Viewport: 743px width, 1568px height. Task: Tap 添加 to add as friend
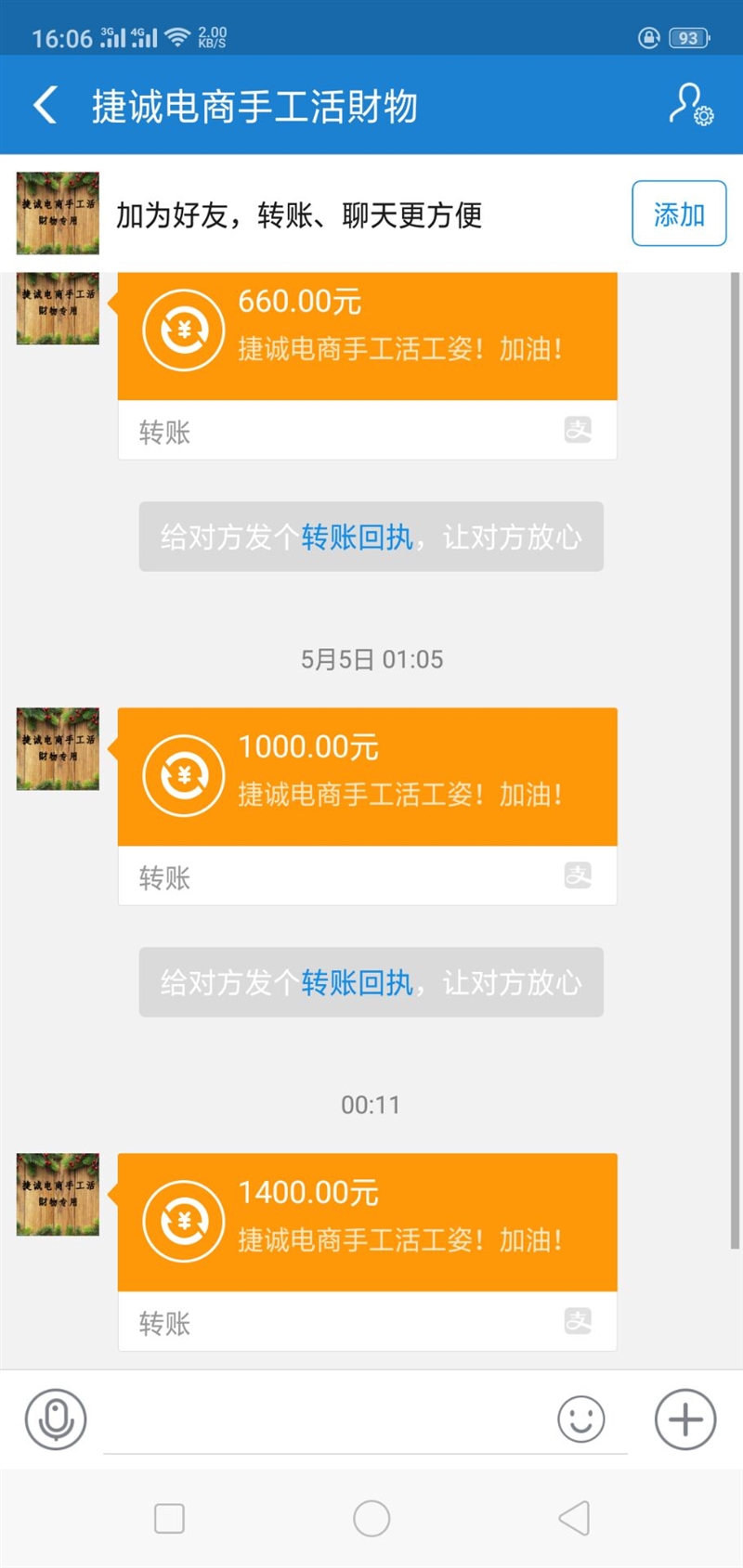pos(679,214)
